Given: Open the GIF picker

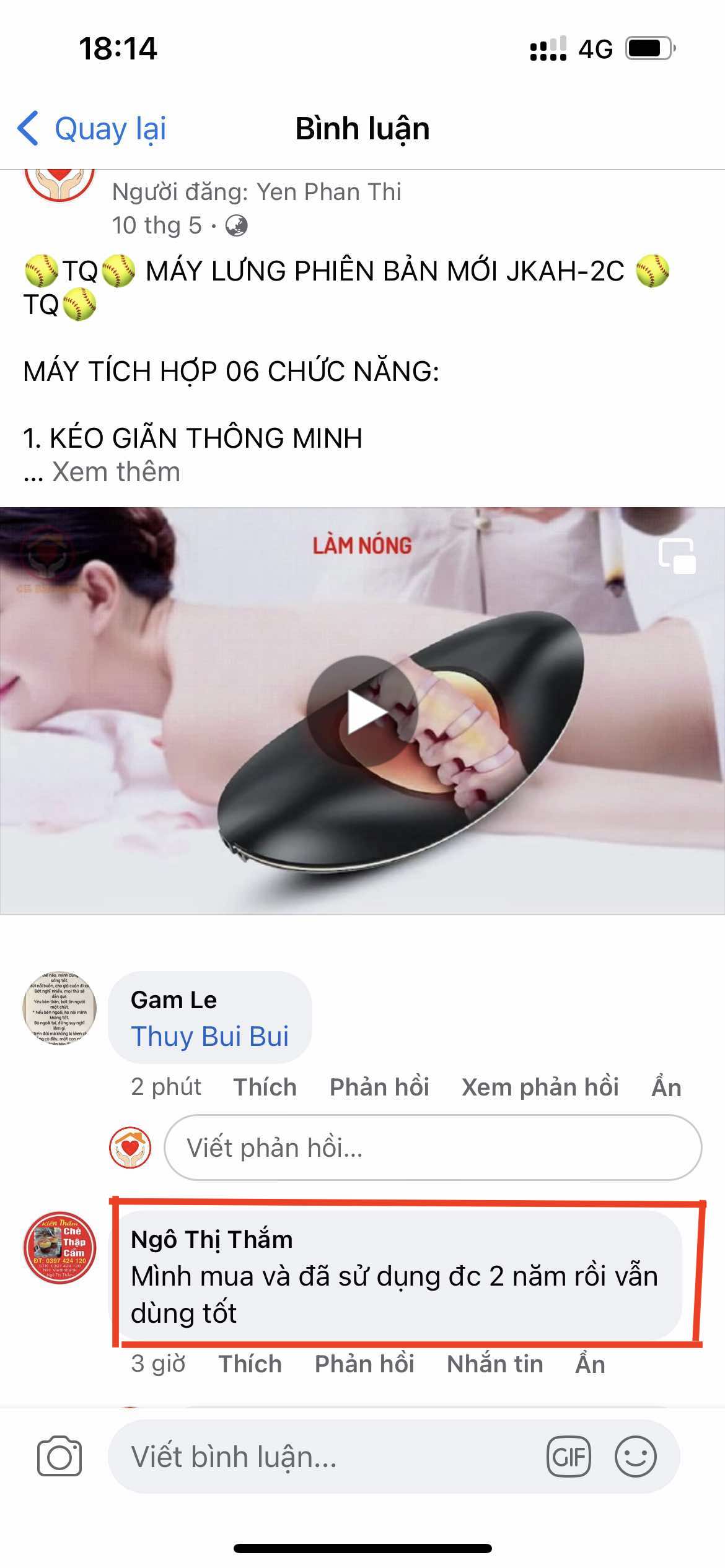Looking at the screenshot, I should (x=568, y=1457).
